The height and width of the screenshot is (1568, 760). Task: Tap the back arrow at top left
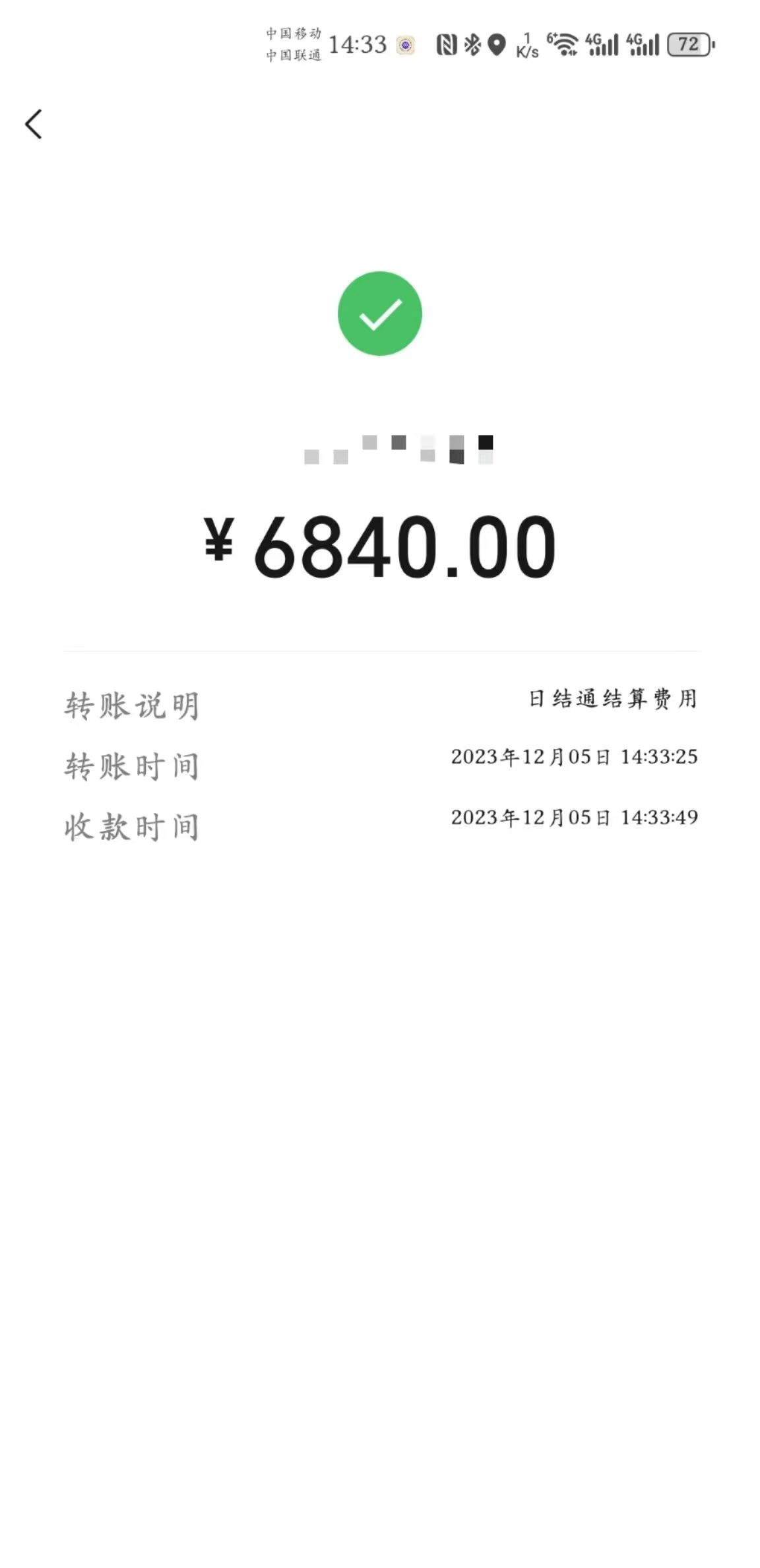coord(33,124)
